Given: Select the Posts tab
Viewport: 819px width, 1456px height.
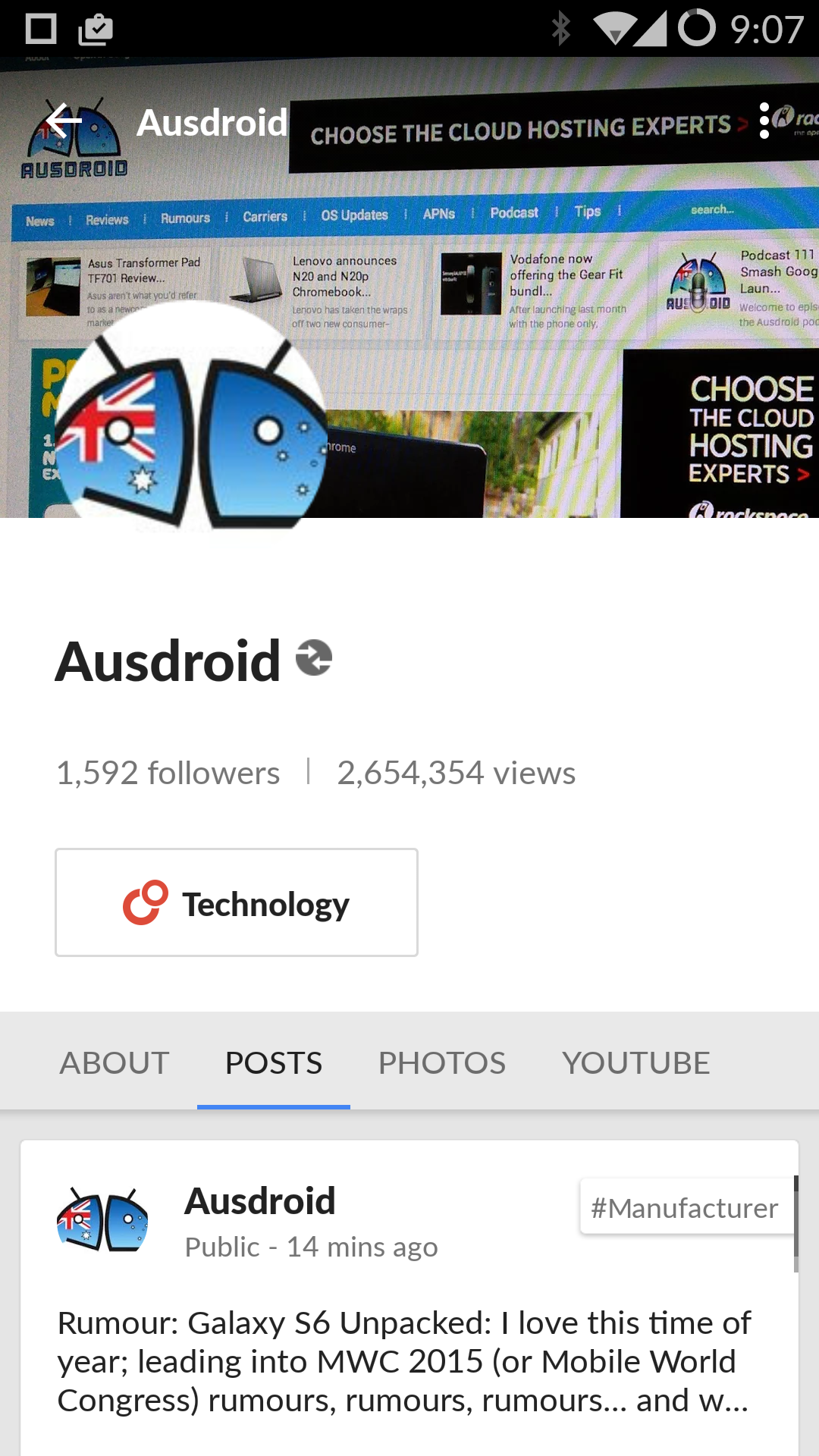Looking at the screenshot, I should [x=274, y=1062].
